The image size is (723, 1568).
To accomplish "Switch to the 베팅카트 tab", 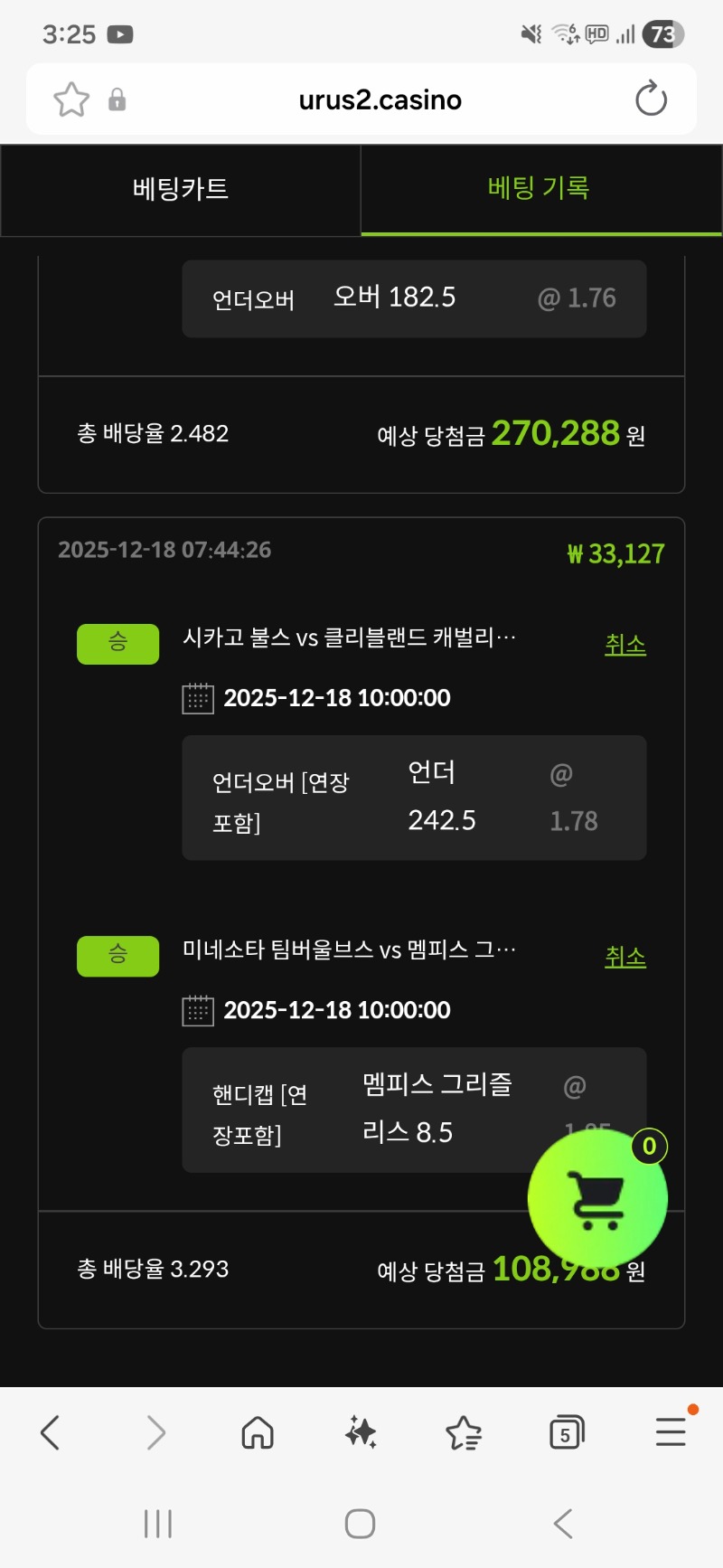I will [x=181, y=189].
